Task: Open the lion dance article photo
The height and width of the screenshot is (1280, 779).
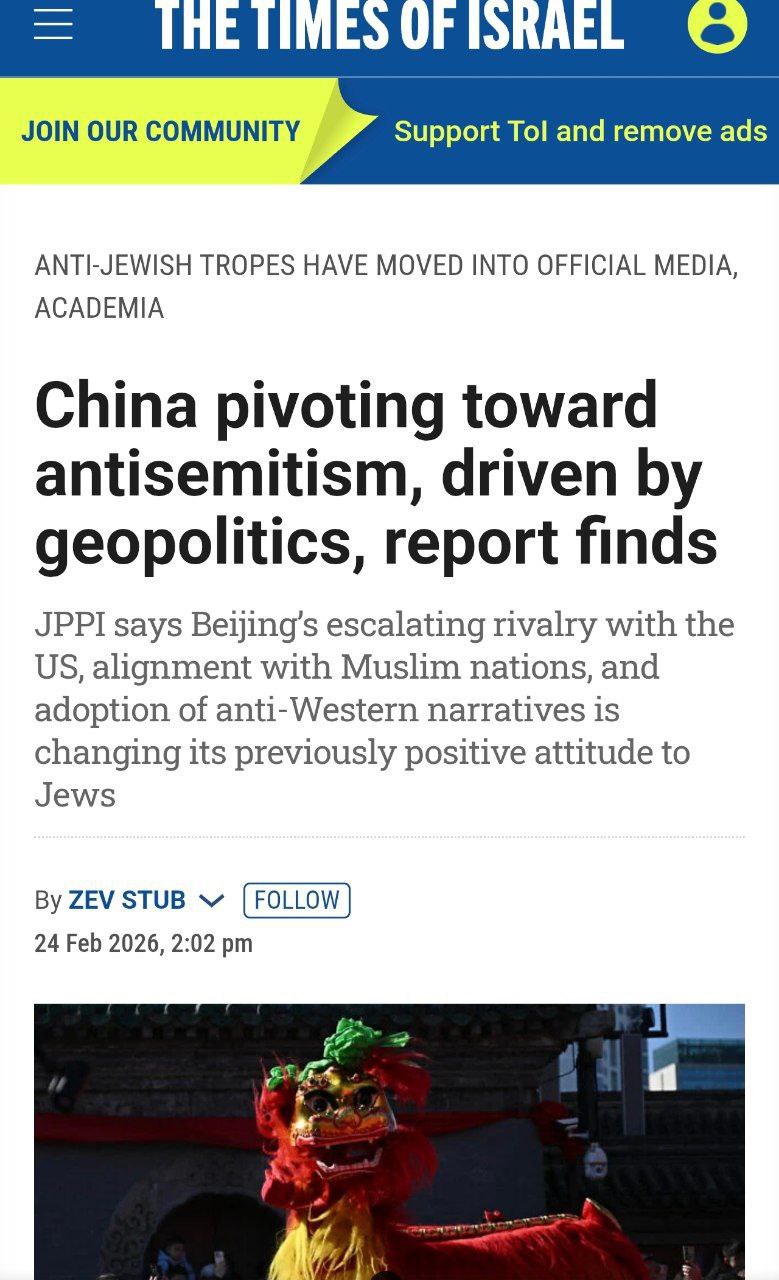Action: click(390, 1142)
